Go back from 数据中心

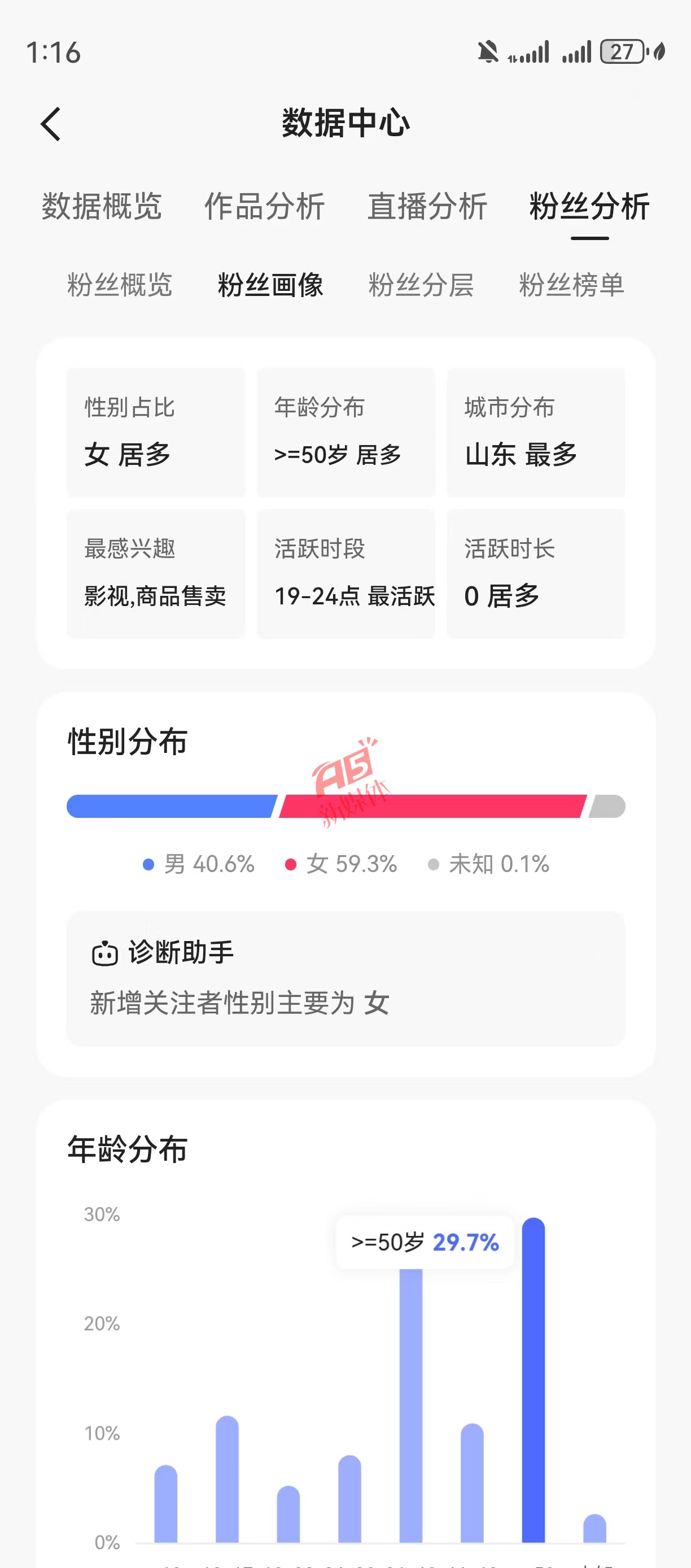[51, 124]
